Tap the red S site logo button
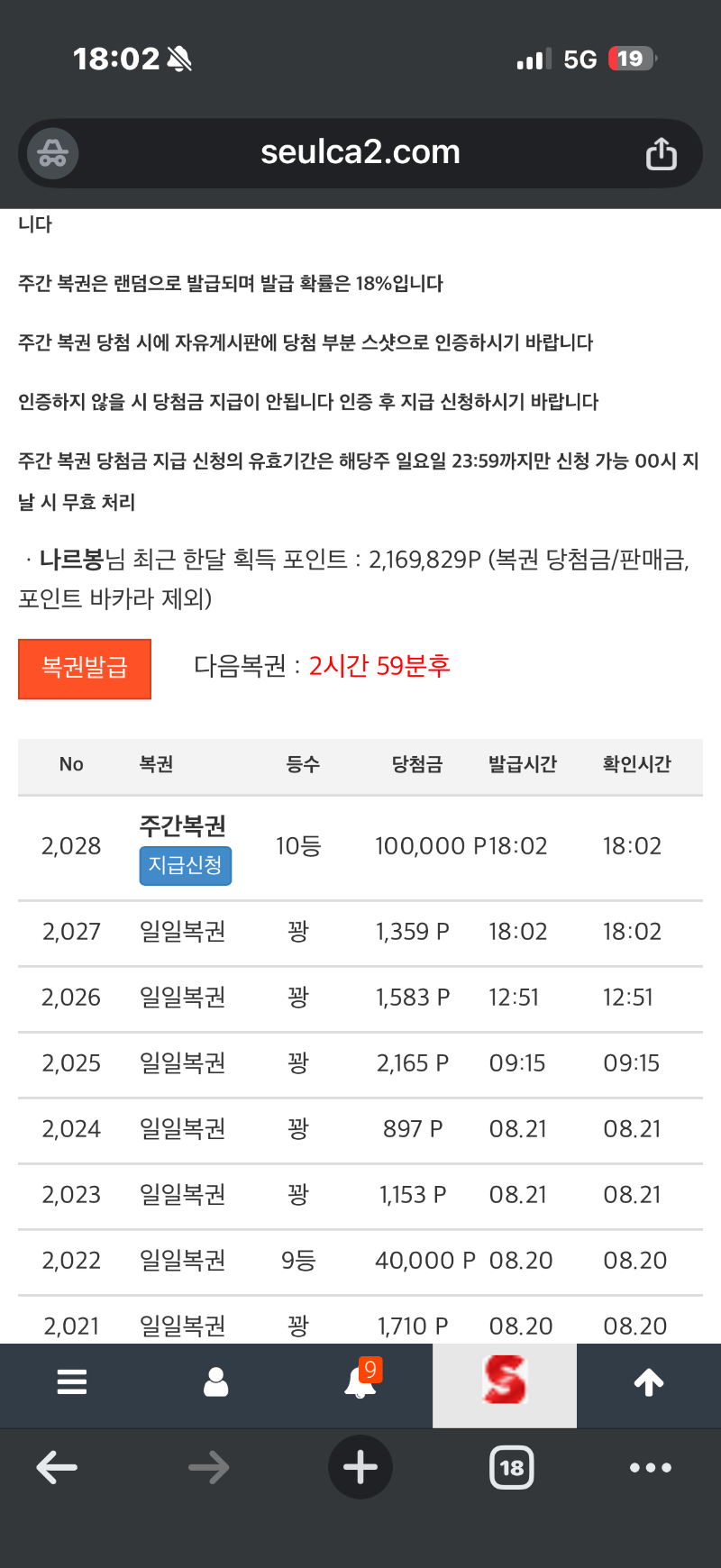721x1568 pixels. [x=505, y=1381]
